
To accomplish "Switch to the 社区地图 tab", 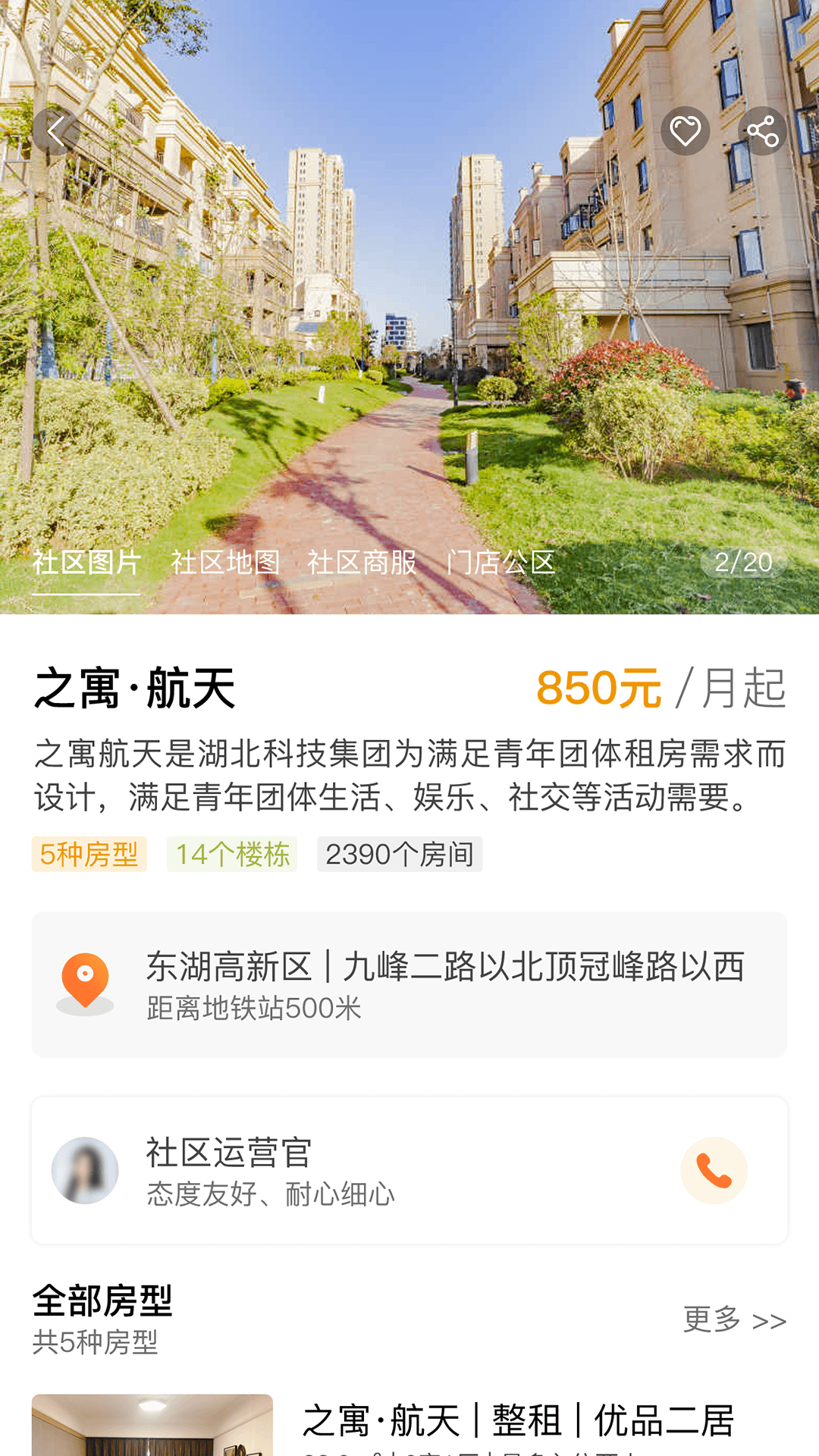I will click(225, 563).
